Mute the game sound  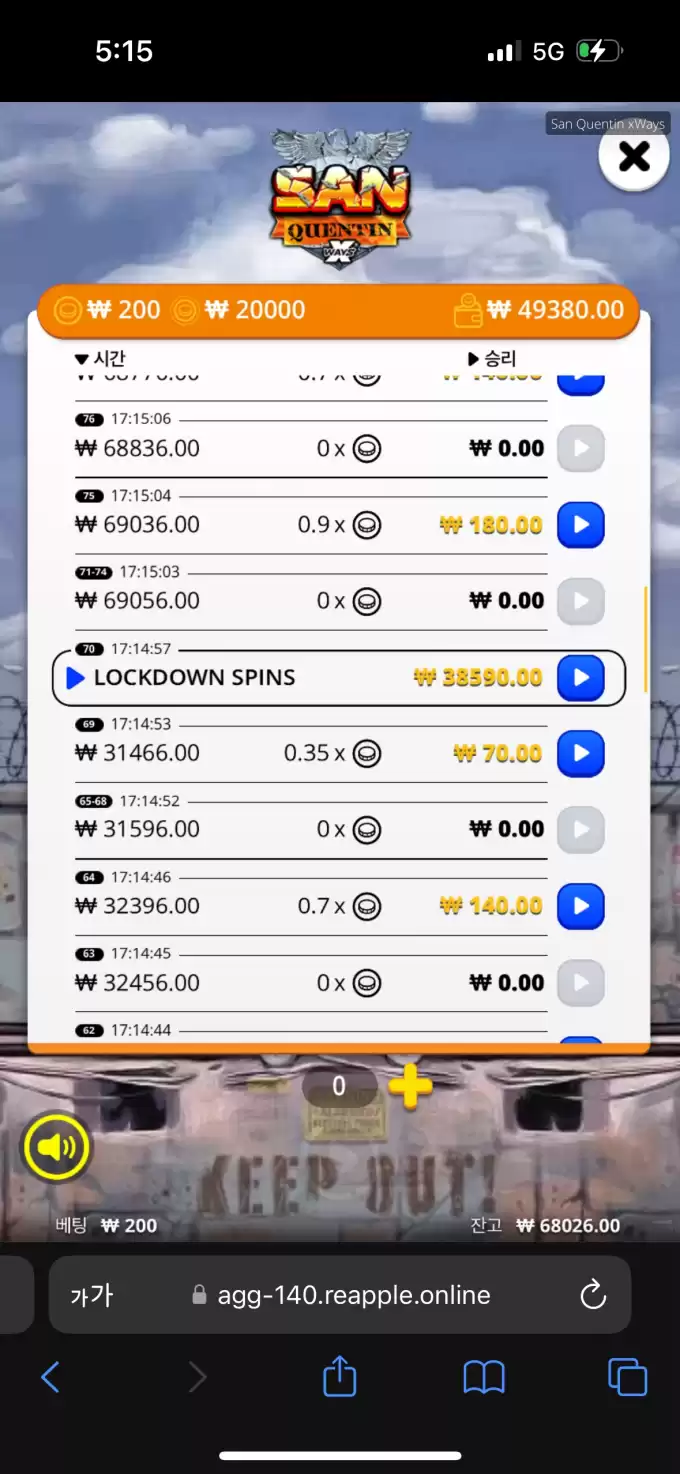[57, 1148]
